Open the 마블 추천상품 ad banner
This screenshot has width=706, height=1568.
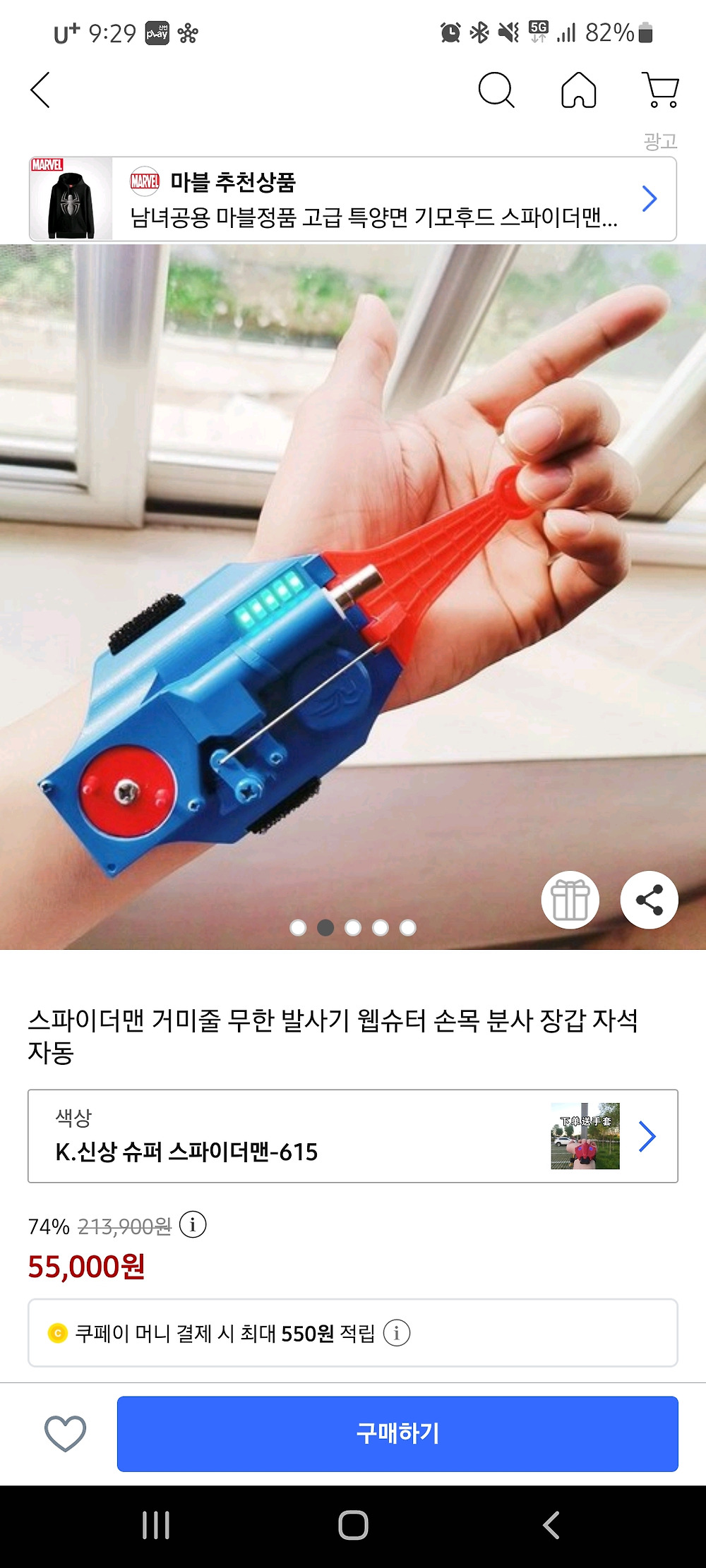(353, 199)
